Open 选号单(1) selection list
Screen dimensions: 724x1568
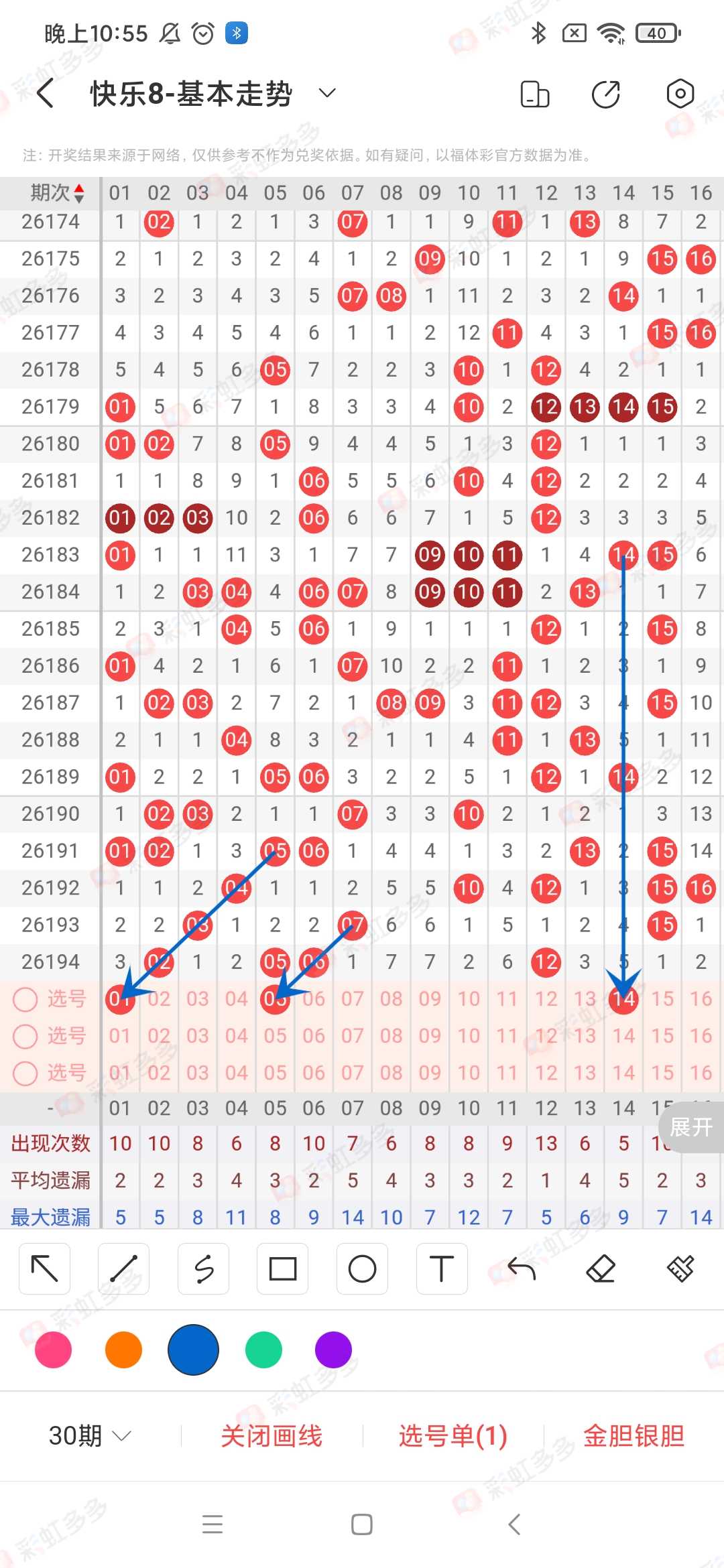452,1435
